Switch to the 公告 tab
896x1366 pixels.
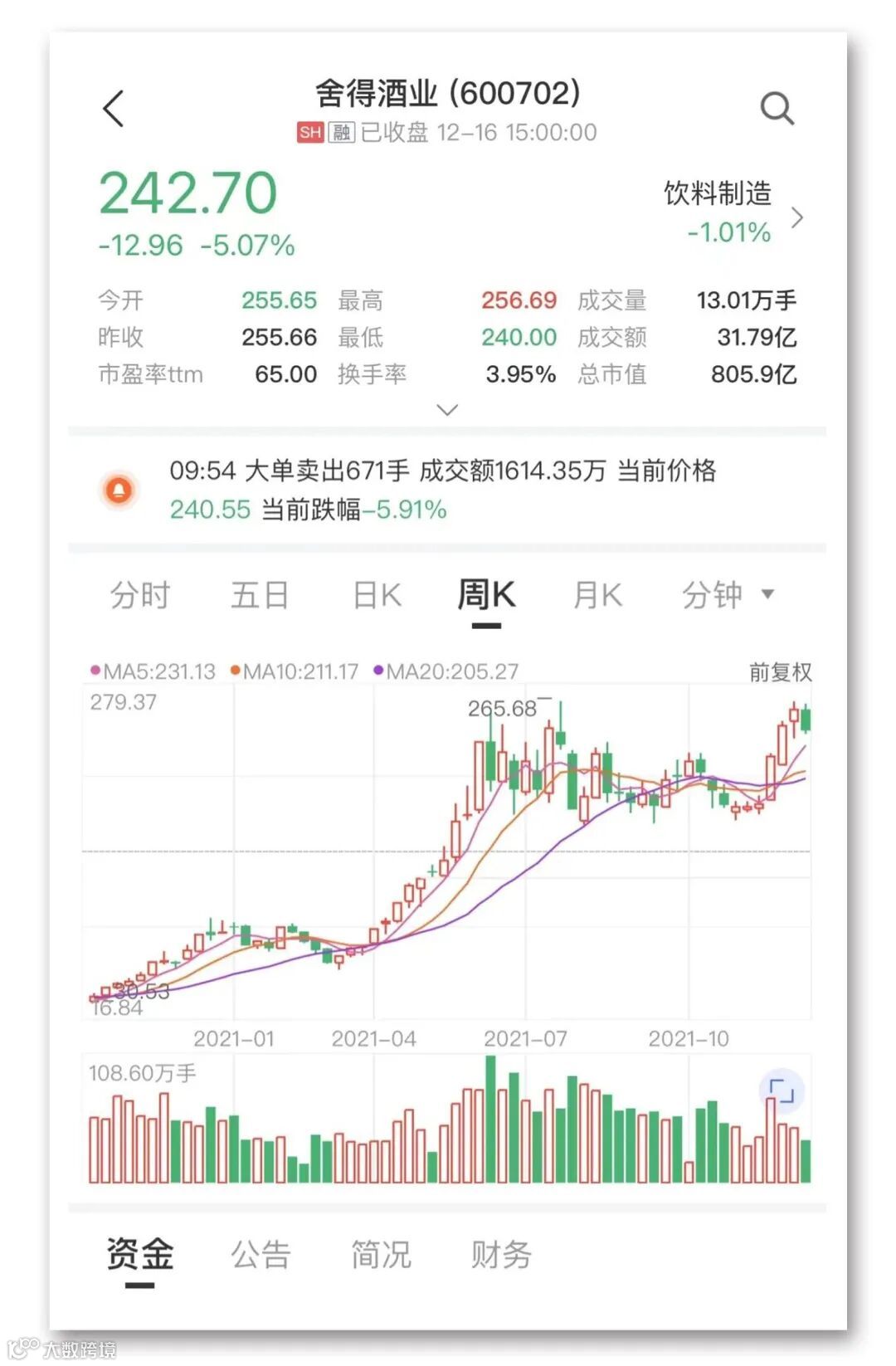pyautogui.click(x=261, y=1254)
